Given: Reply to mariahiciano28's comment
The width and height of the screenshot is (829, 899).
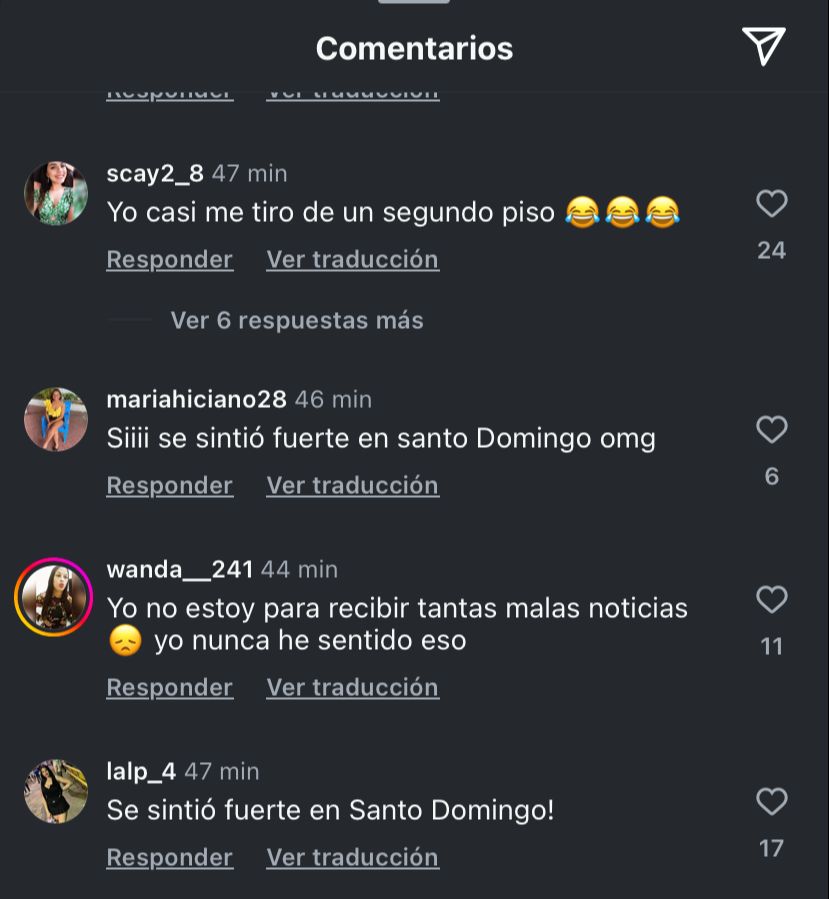Looking at the screenshot, I should (x=169, y=485).
